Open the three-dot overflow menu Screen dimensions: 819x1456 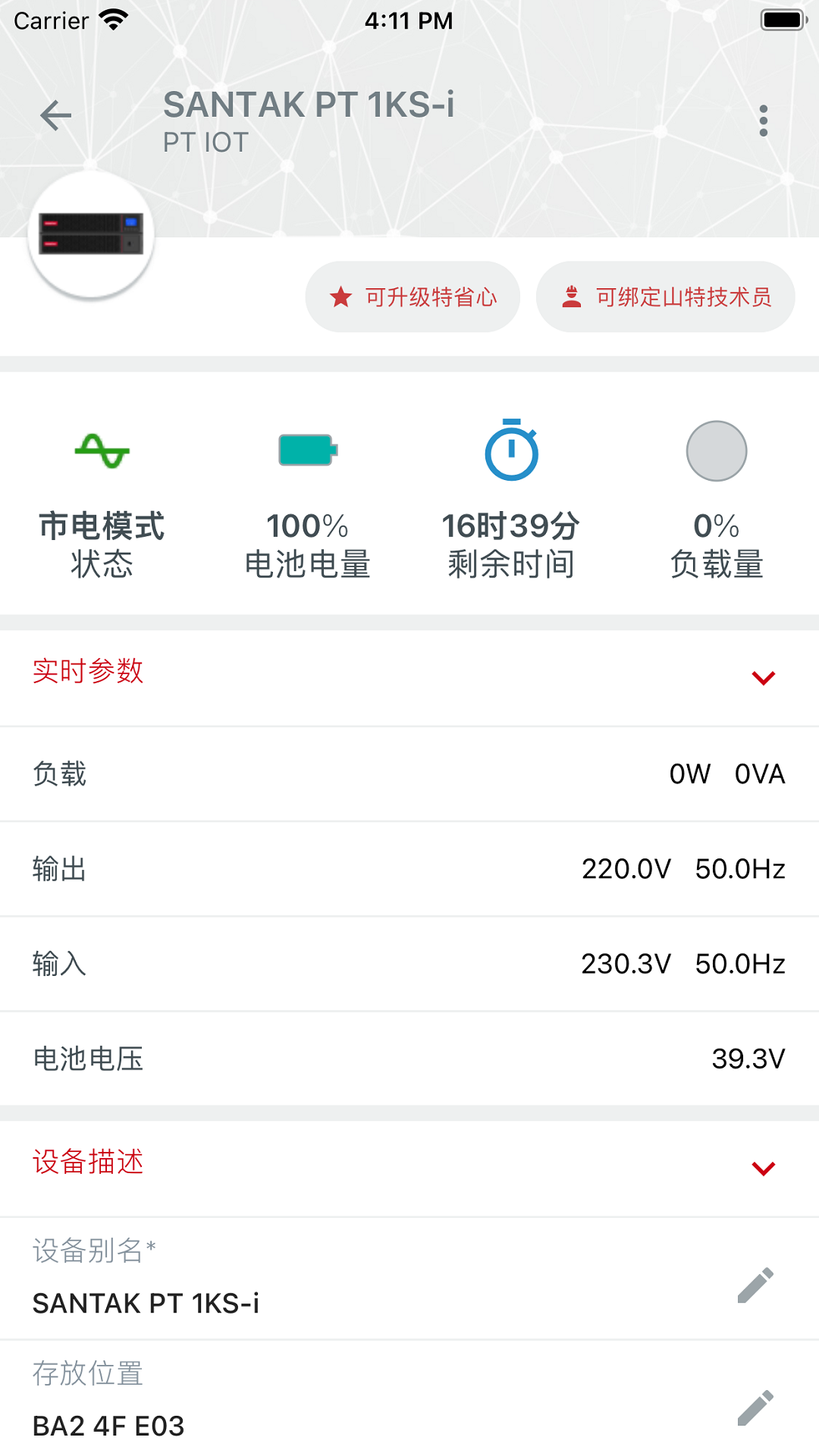pyautogui.click(x=764, y=120)
